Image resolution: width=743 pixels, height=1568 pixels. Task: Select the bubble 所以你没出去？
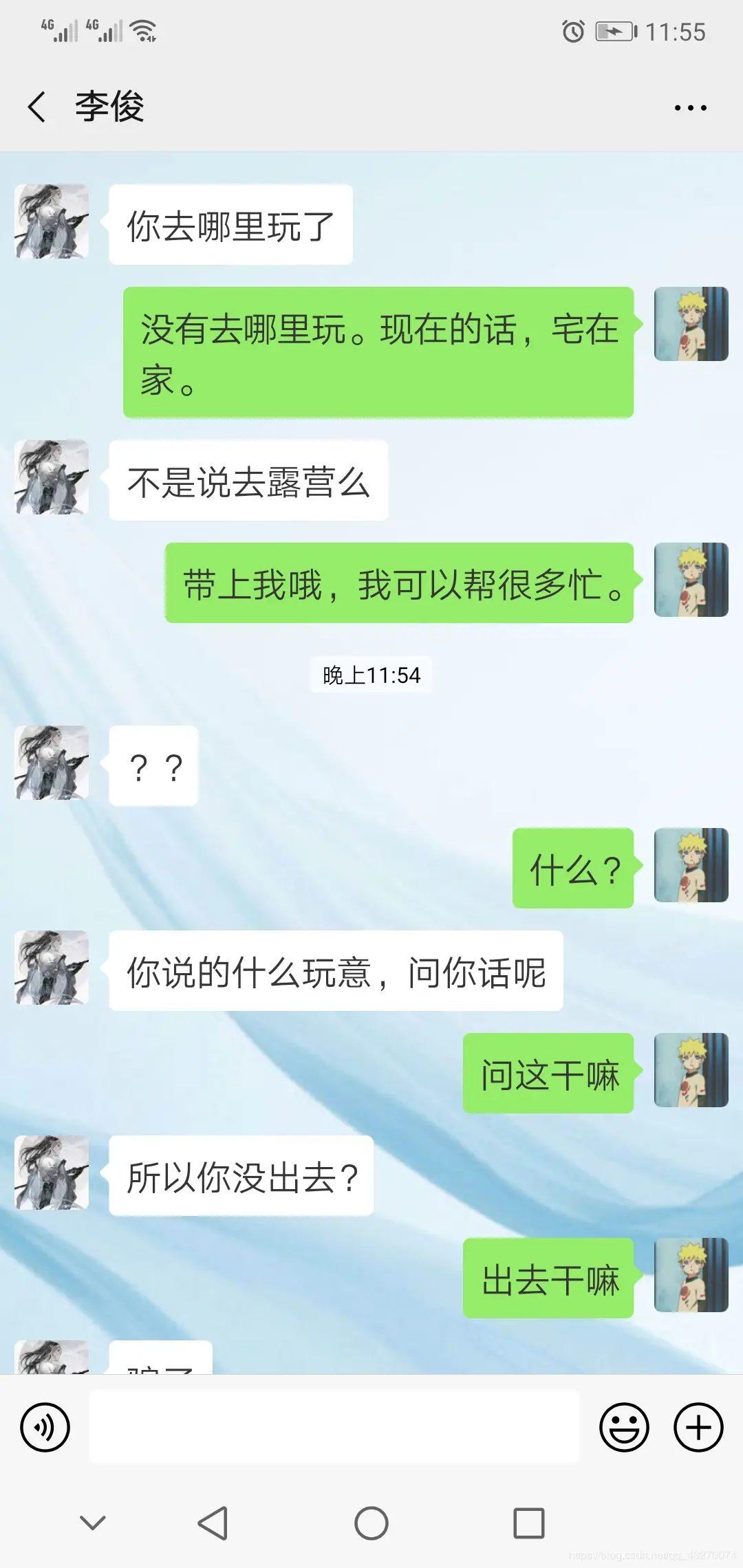pyautogui.click(x=242, y=1176)
